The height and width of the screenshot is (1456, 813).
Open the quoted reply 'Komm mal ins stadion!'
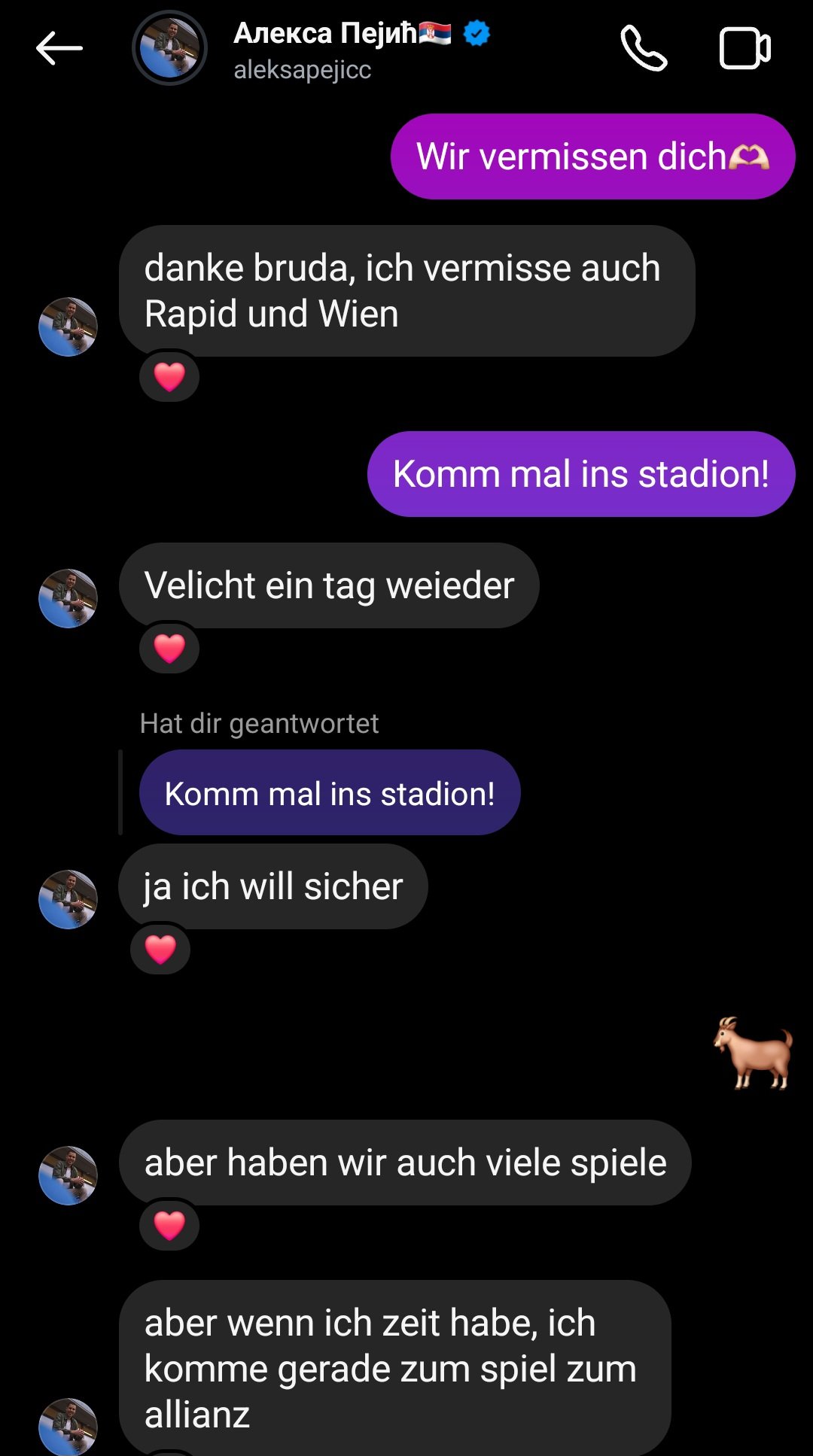[330, 793]
